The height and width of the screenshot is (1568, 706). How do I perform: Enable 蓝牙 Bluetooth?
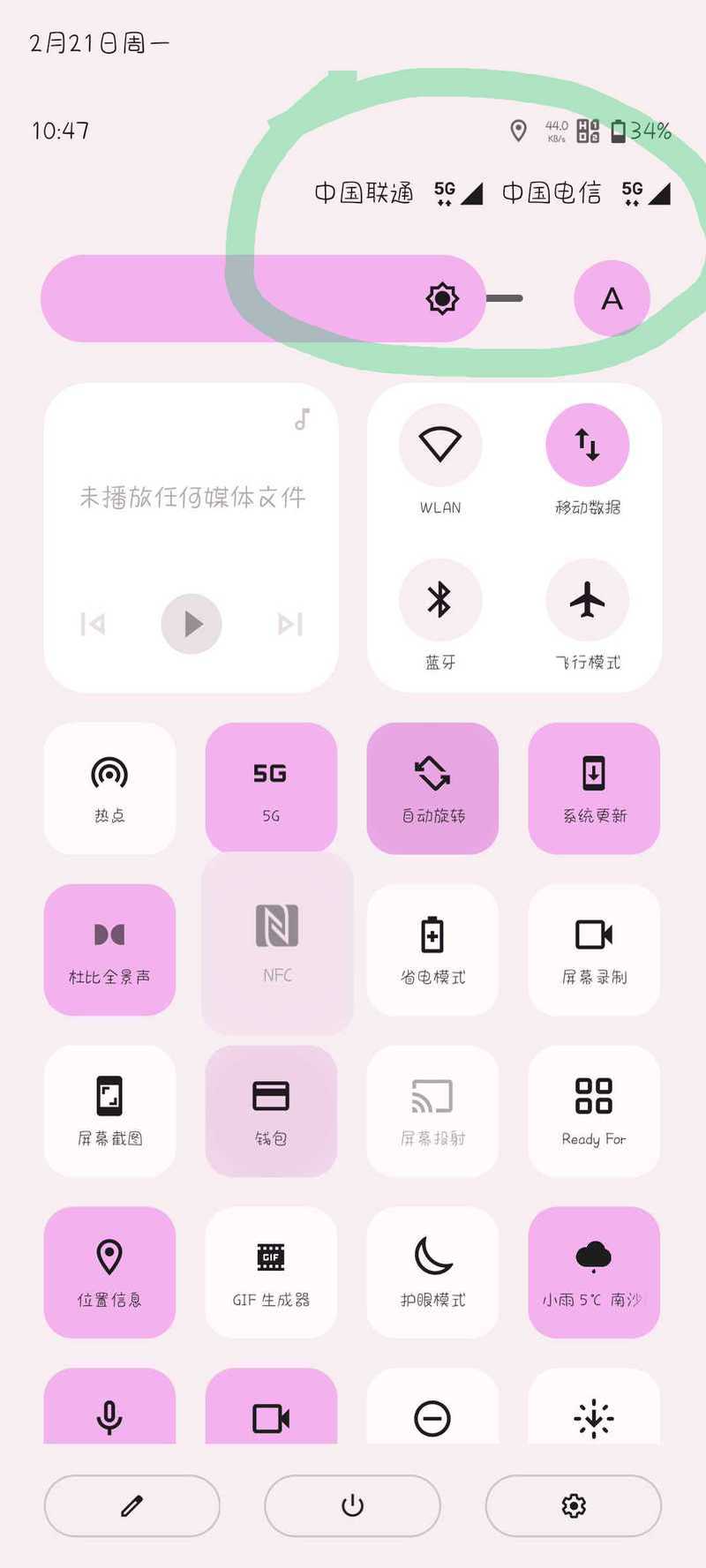[440, 600]
